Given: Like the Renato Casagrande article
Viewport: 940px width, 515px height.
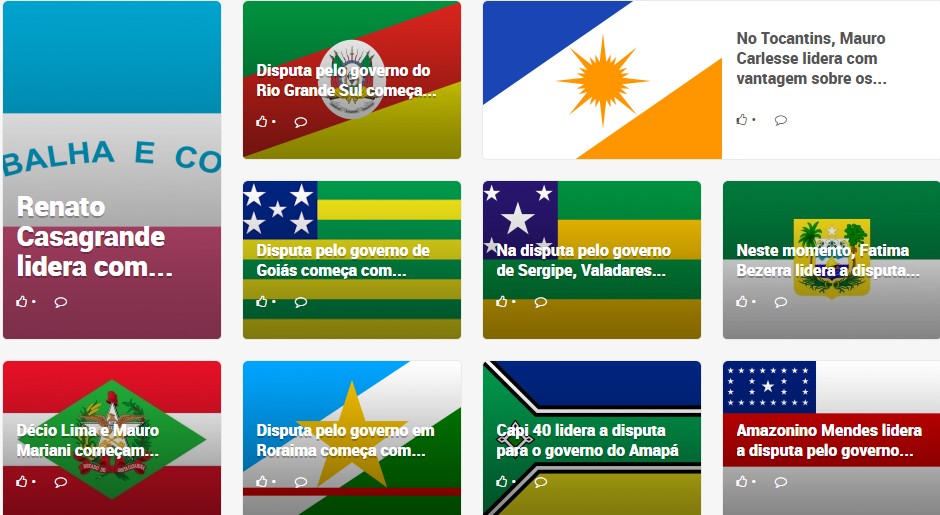Looking at the screenshot, I should tap(22, 301).
